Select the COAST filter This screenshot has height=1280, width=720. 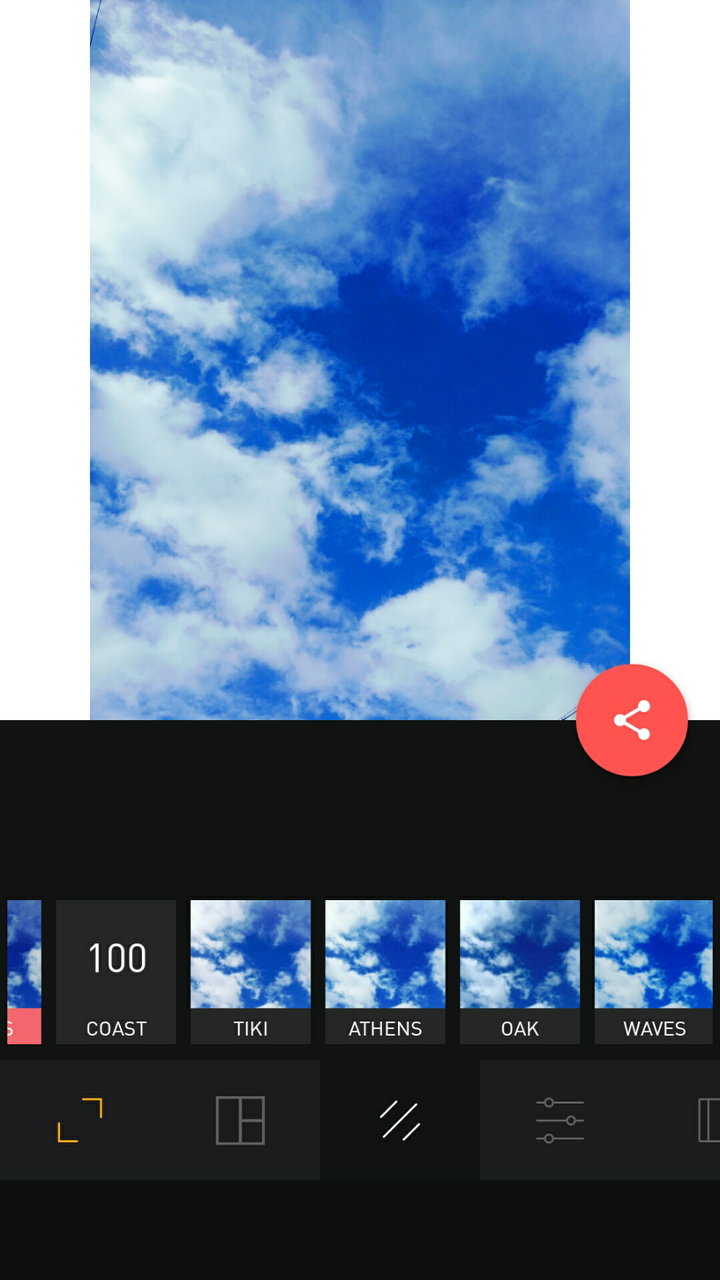[116, 971]
